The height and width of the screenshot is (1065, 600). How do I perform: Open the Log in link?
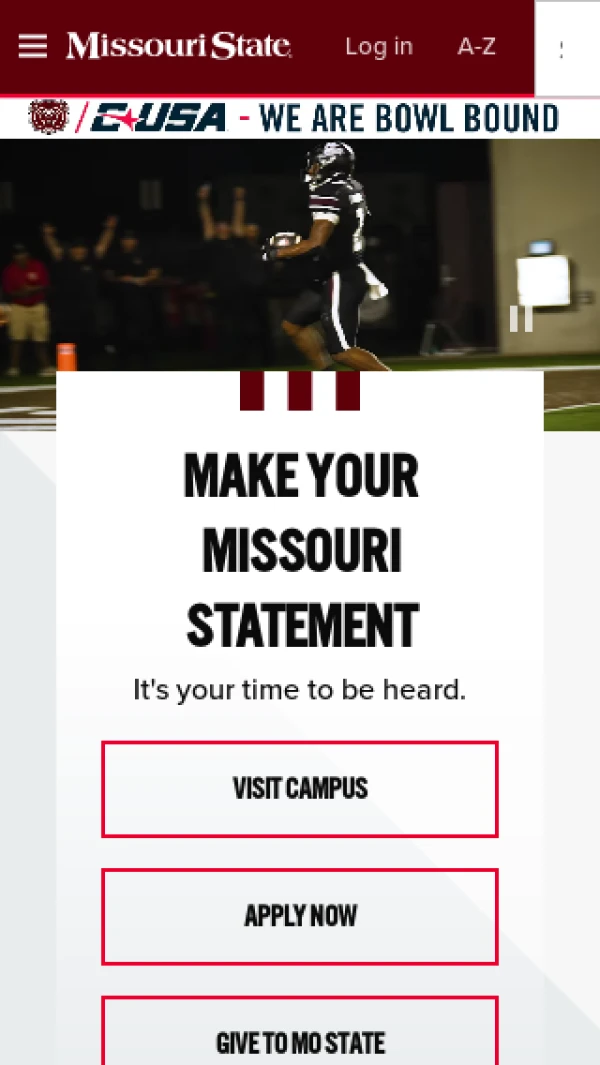[x=378, y=47]
